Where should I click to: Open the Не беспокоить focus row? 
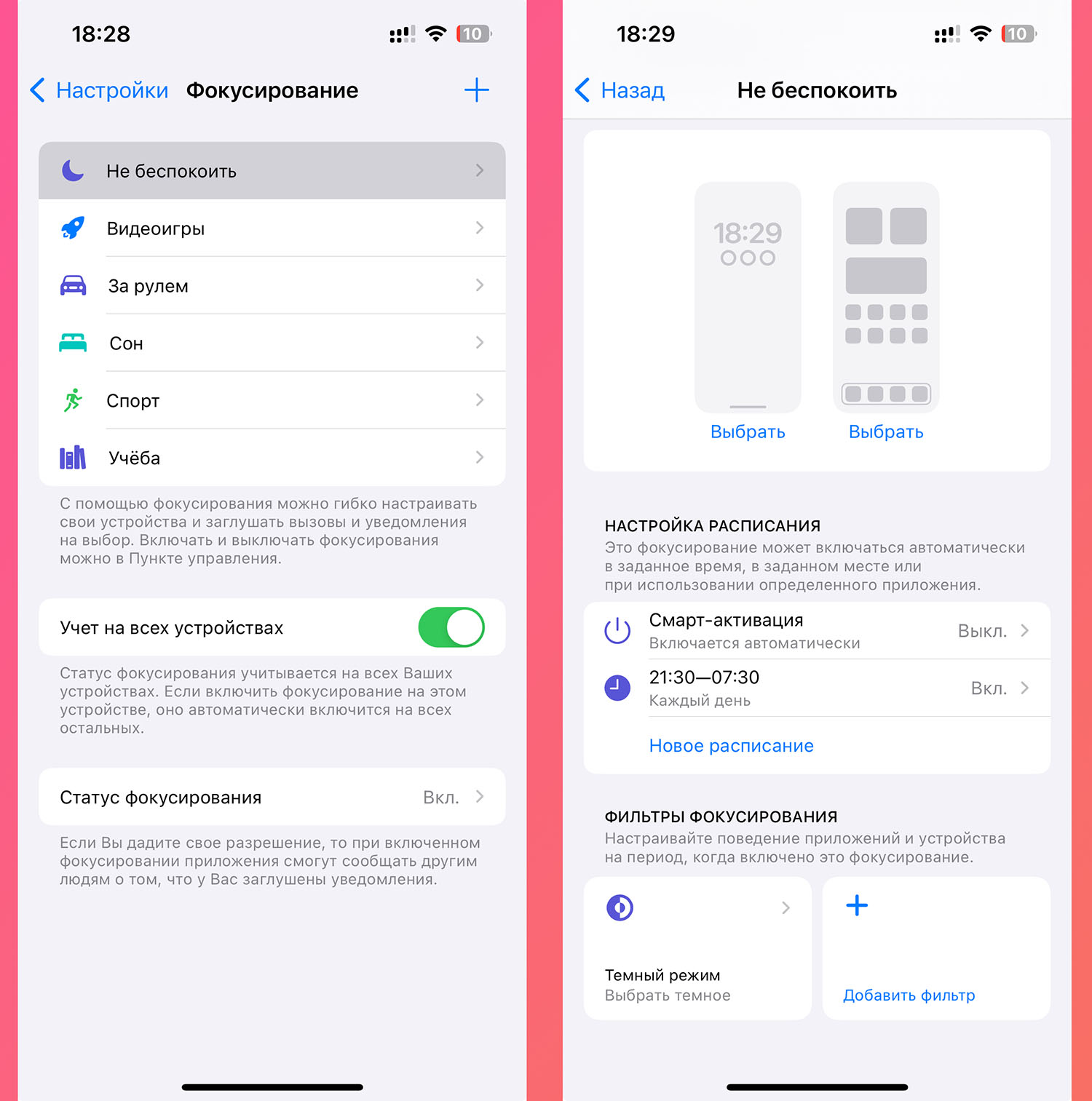click(272, 171)
